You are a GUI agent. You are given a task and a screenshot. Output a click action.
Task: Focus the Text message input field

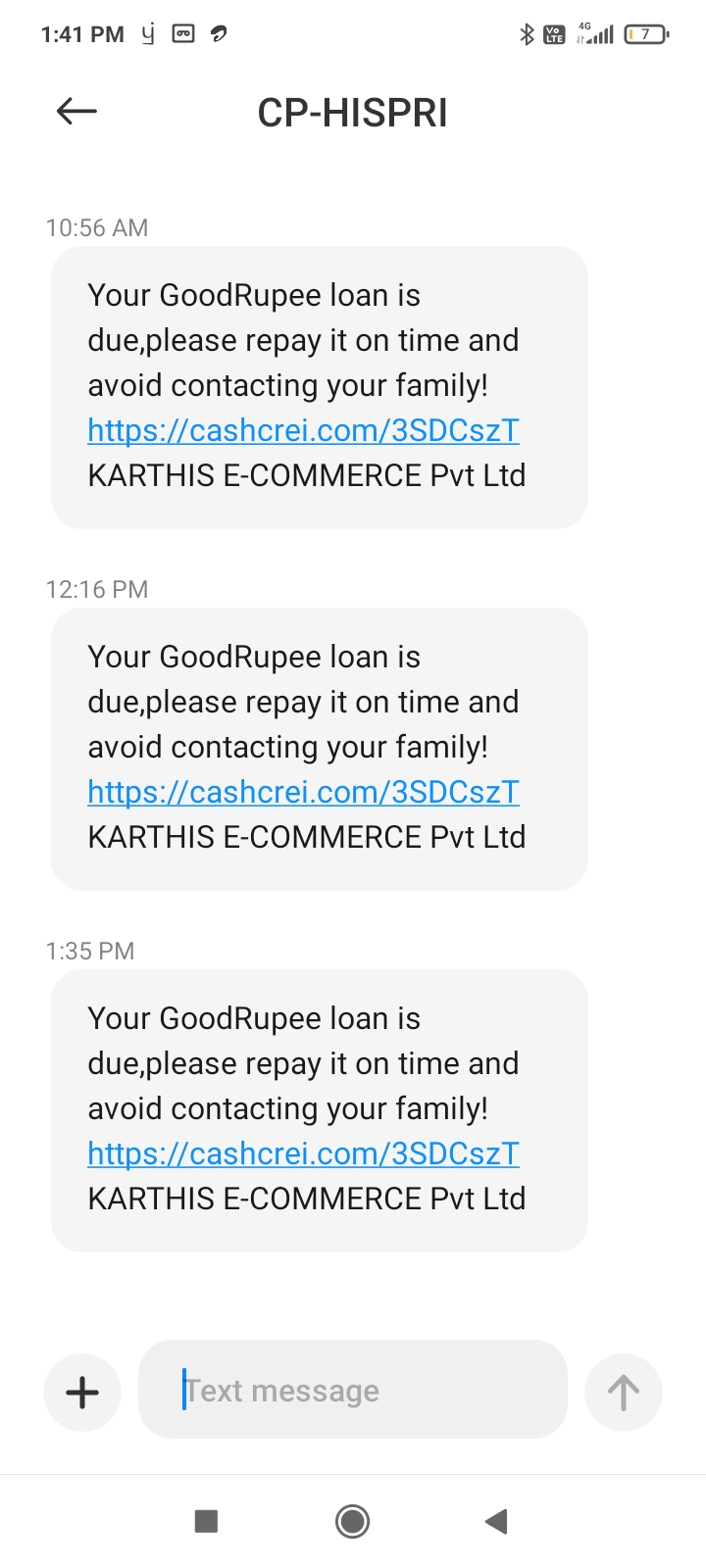(353, 1390)
